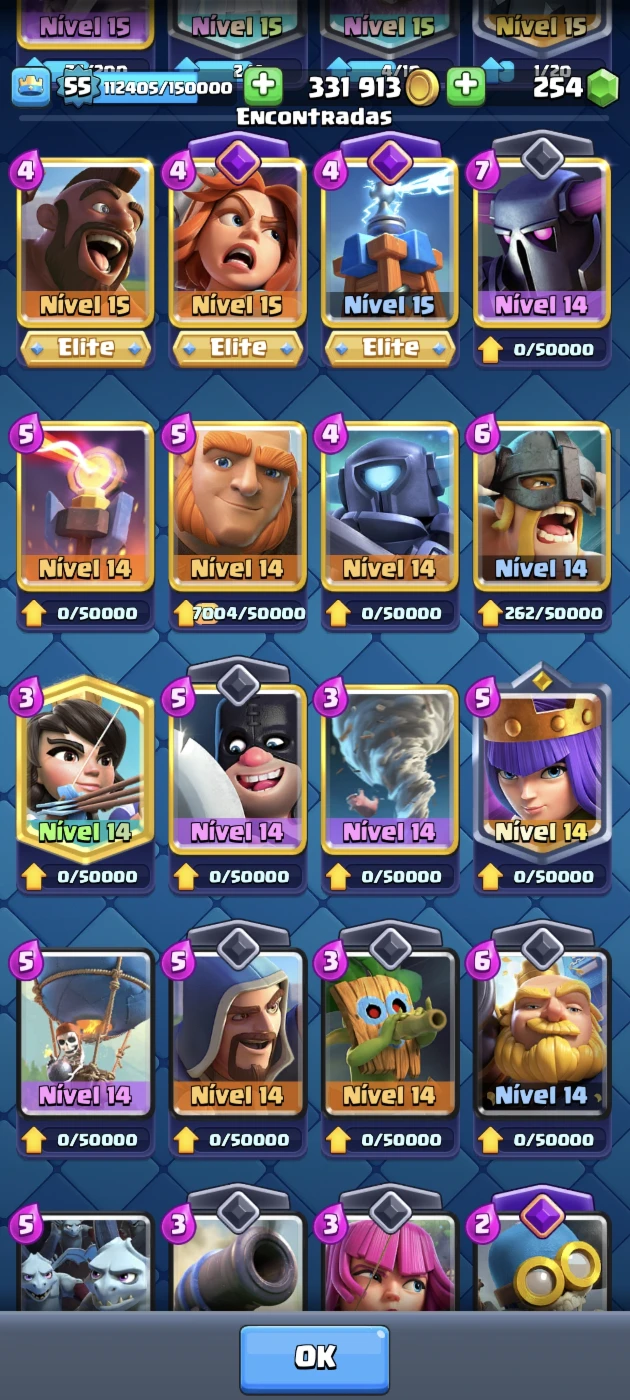Select the Wizard card
630x1400 pixels.
point(238,1033)
